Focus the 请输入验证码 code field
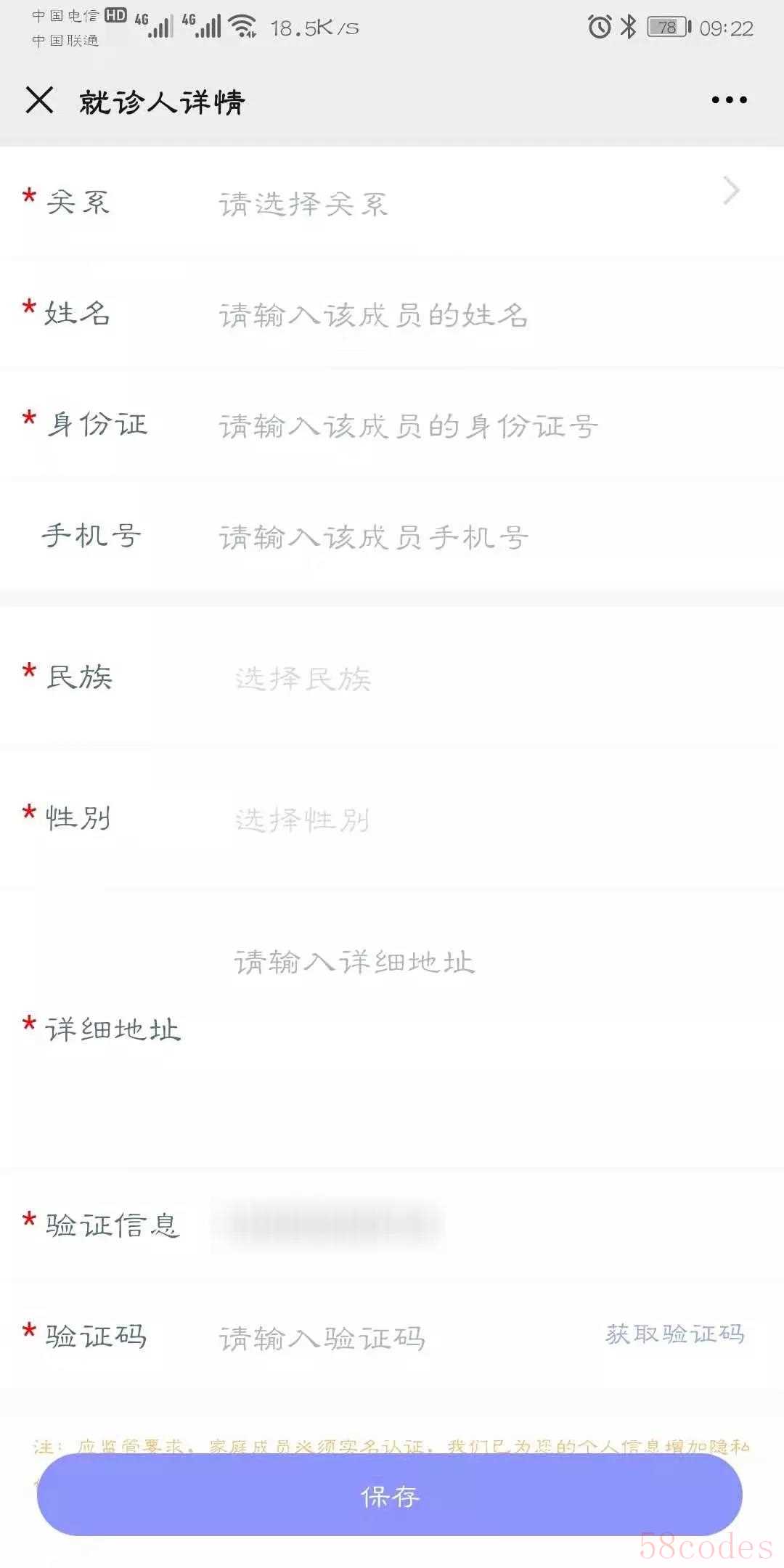This screenshot has height=1568, width=784. click(322, 1338)
